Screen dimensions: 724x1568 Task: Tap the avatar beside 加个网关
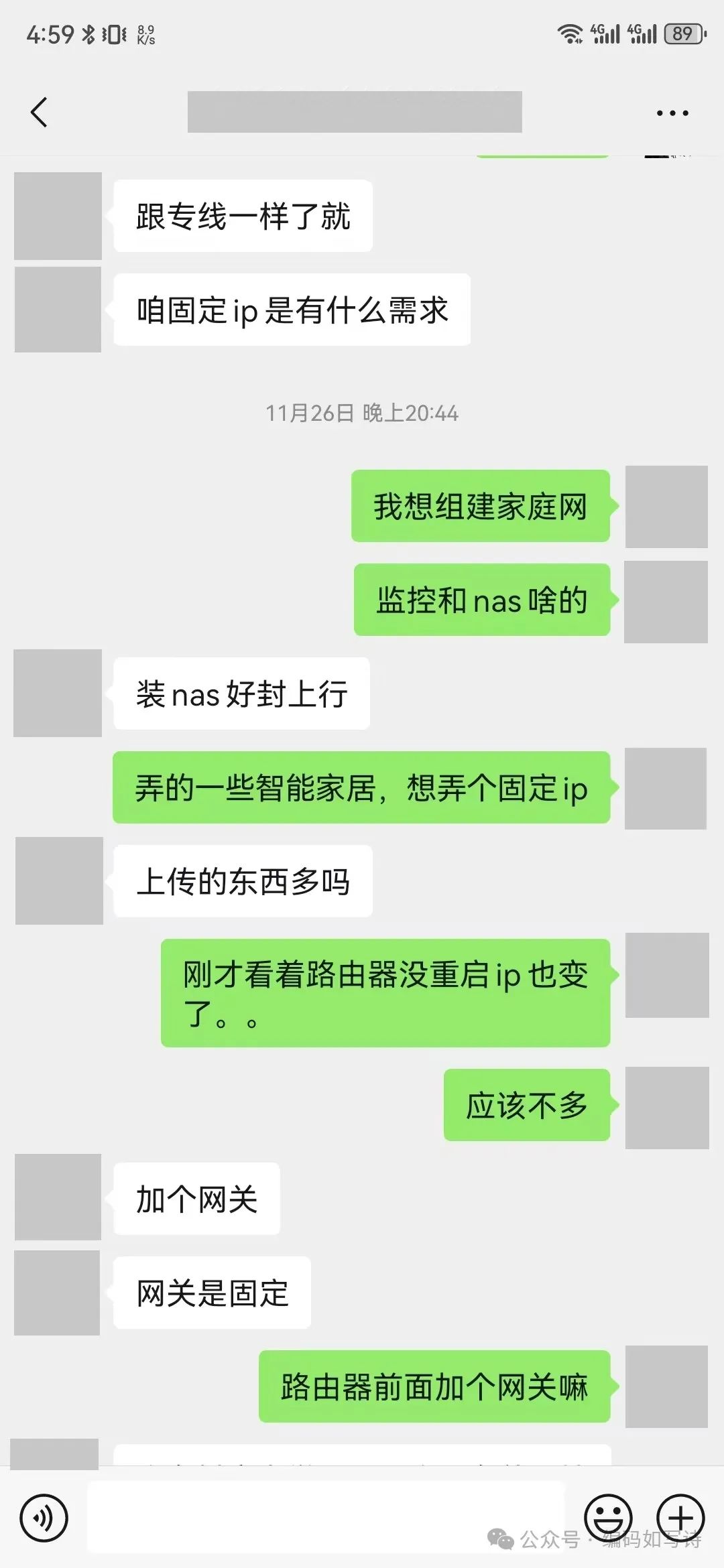coord(58,1197)
